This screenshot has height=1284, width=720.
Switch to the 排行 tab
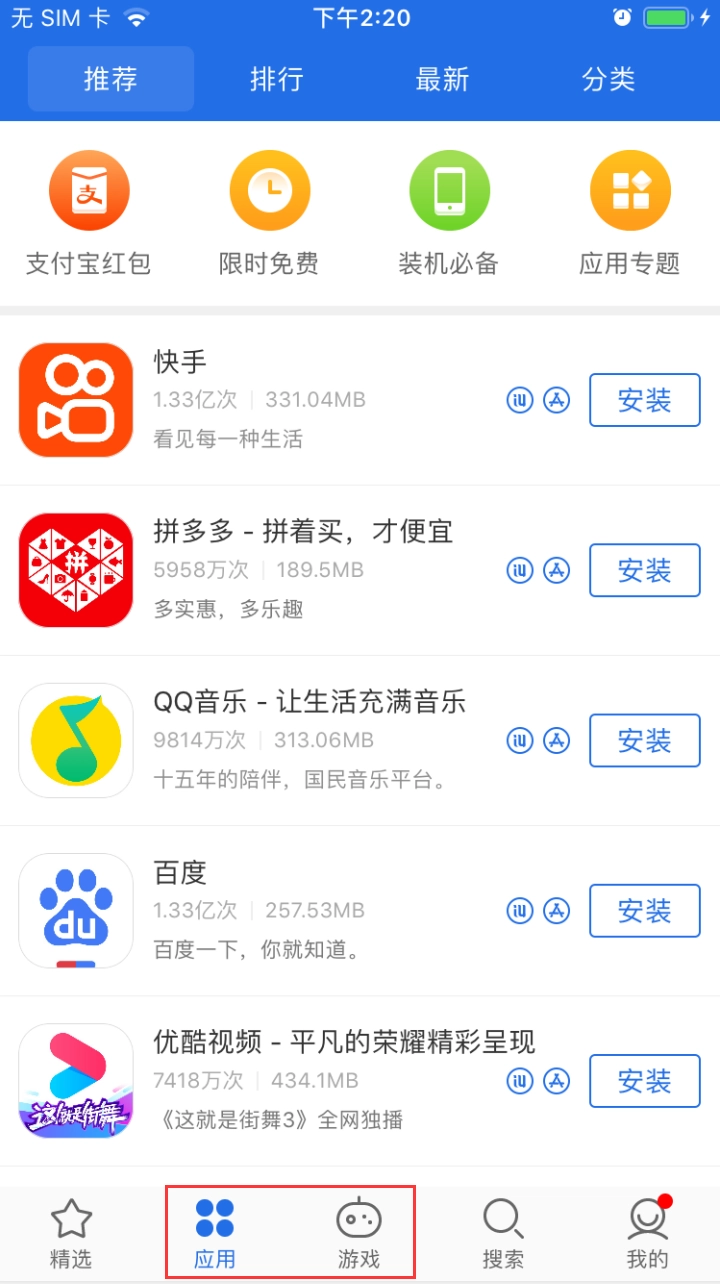pyautogui.click(x=277, y=80)
